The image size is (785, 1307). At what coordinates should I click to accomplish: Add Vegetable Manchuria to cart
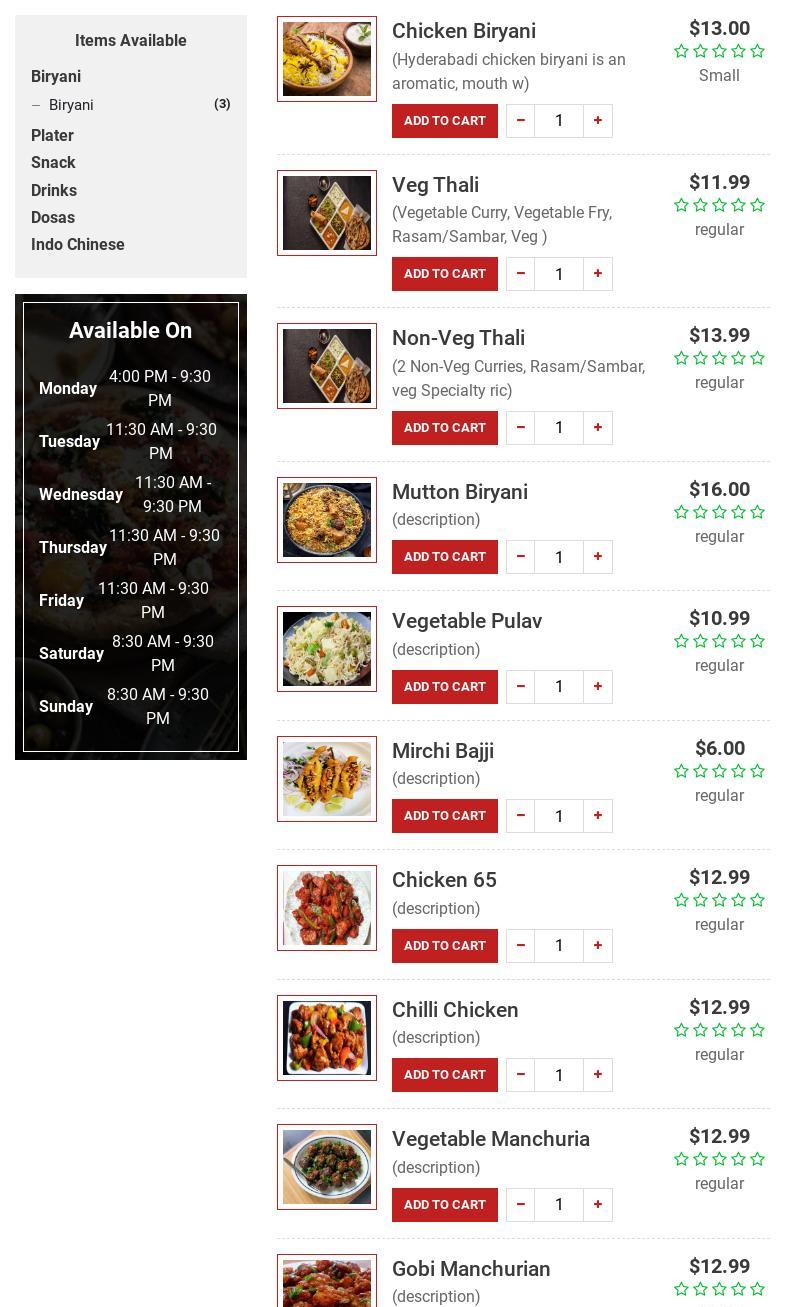[x=445, y=1205]
